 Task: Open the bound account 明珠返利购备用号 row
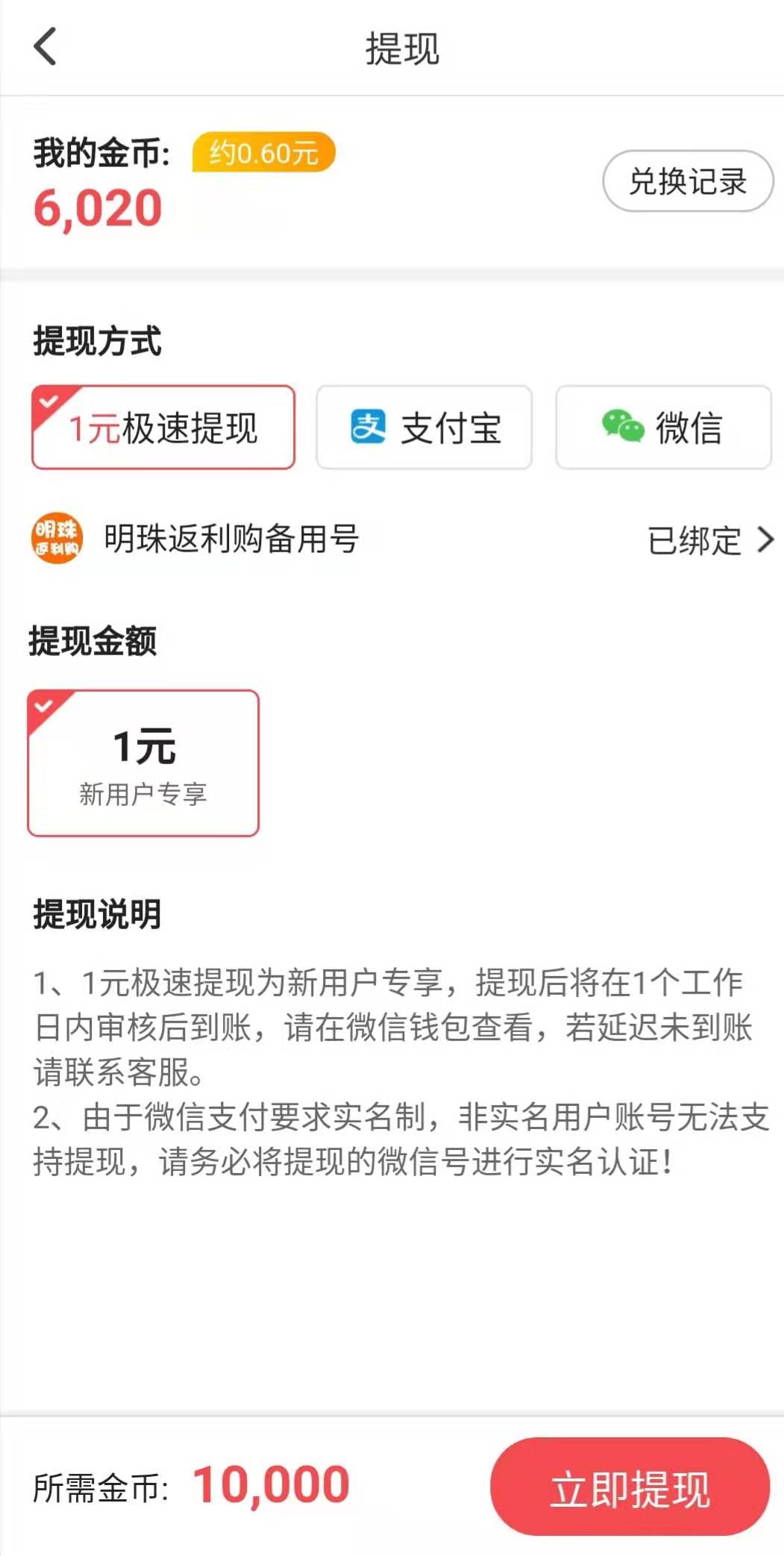coord(403,539)
